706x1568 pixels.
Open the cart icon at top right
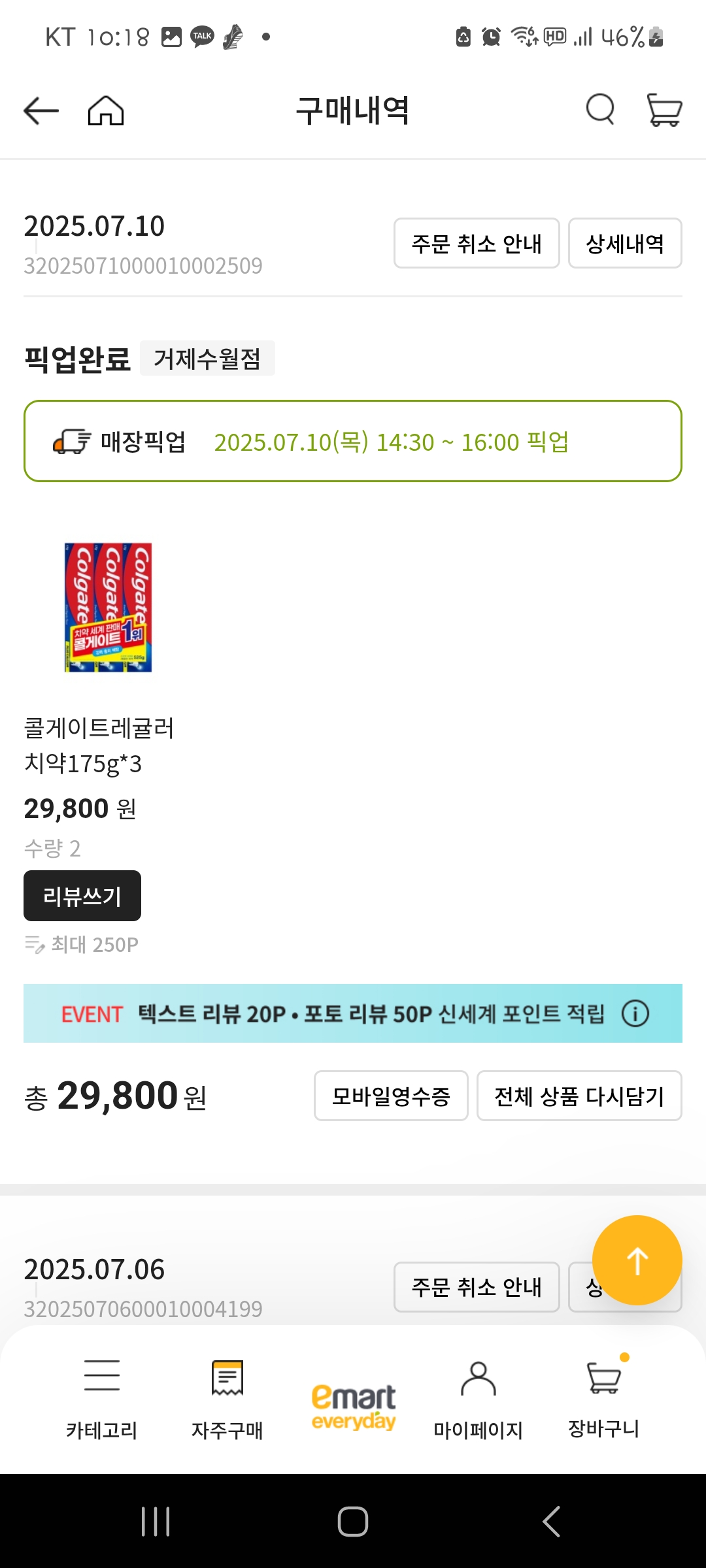[665, 110]
